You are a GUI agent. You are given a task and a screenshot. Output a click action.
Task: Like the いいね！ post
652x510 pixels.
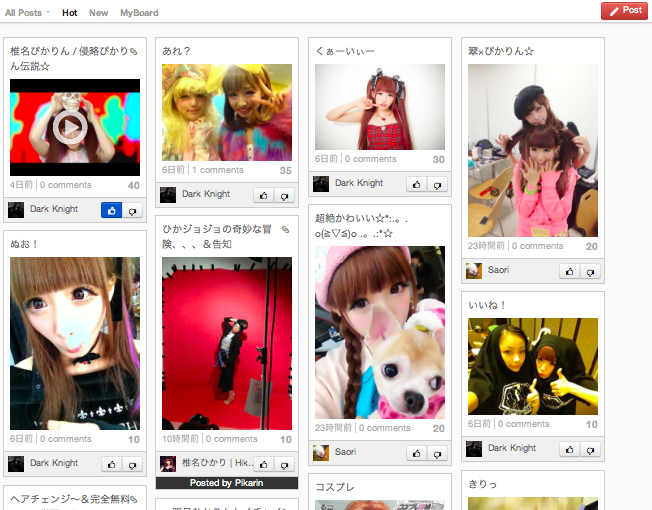click(569, 449)
